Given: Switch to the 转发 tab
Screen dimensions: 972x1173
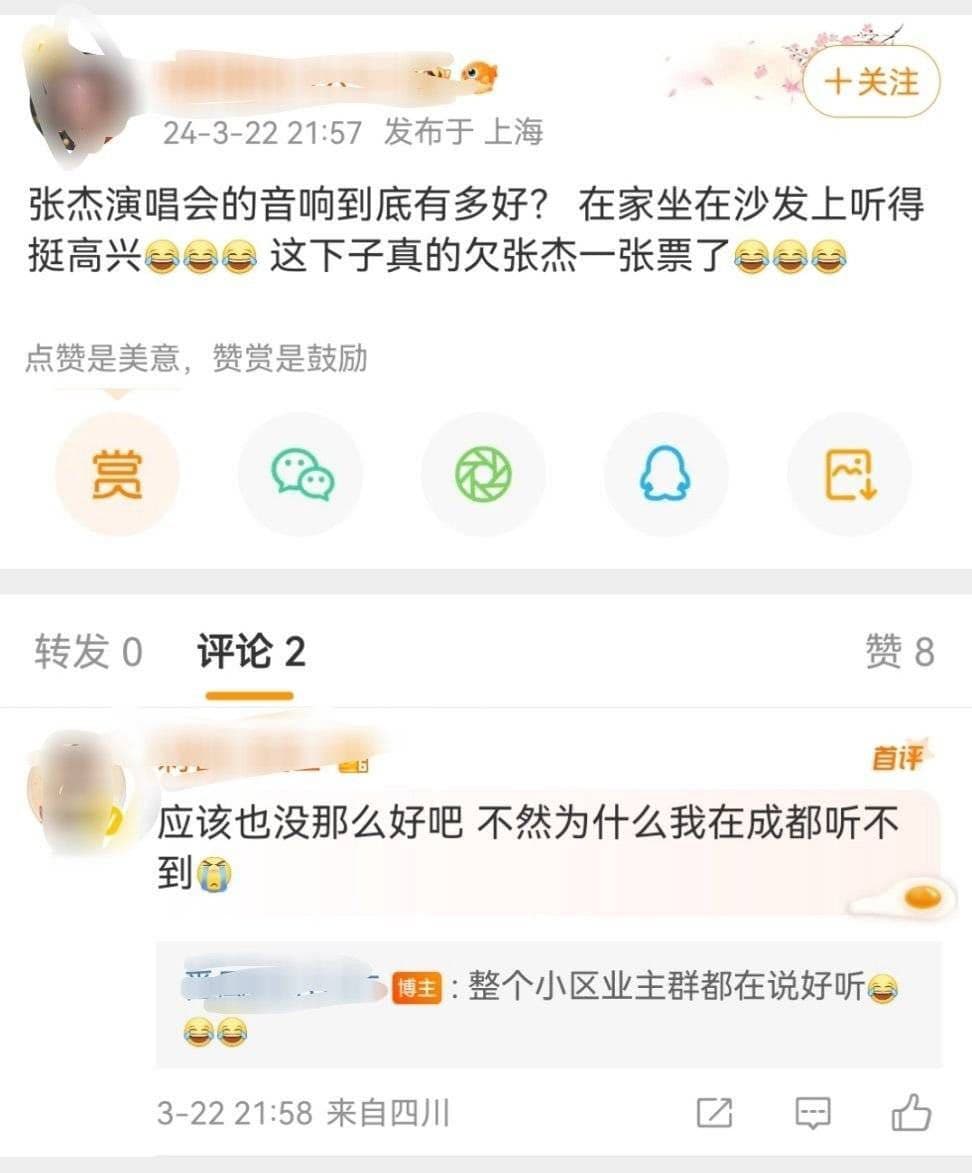Looking at the screenshot, I should click(x=88, y=652).
